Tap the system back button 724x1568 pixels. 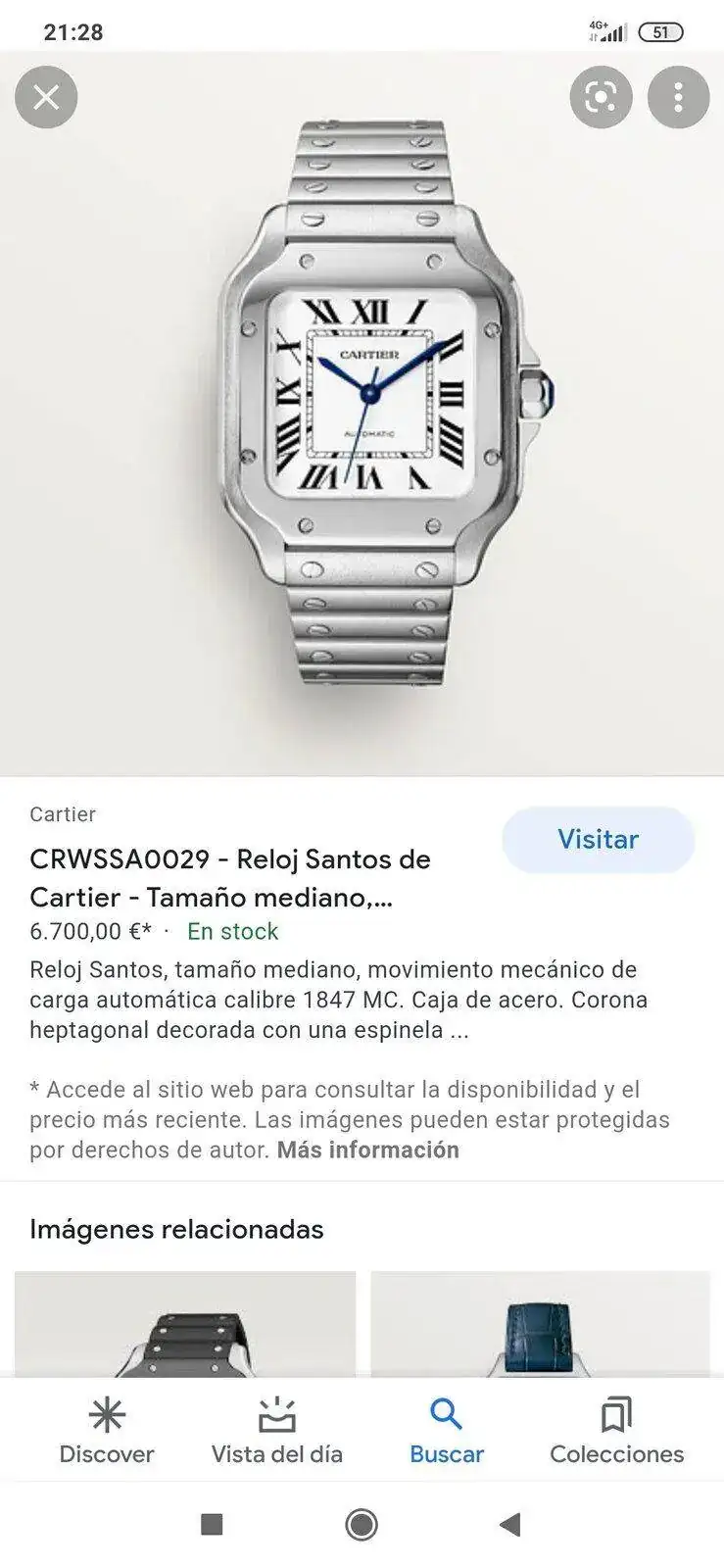tap(509, 1524)
